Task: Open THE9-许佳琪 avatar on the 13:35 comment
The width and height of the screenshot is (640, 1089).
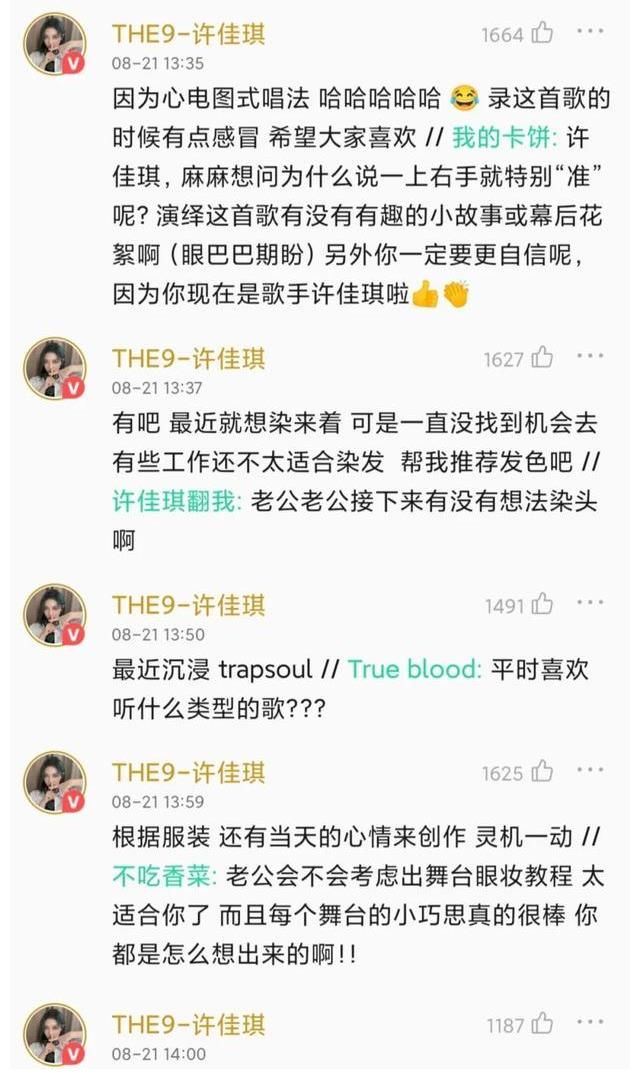Action: [x=55, y=45]
